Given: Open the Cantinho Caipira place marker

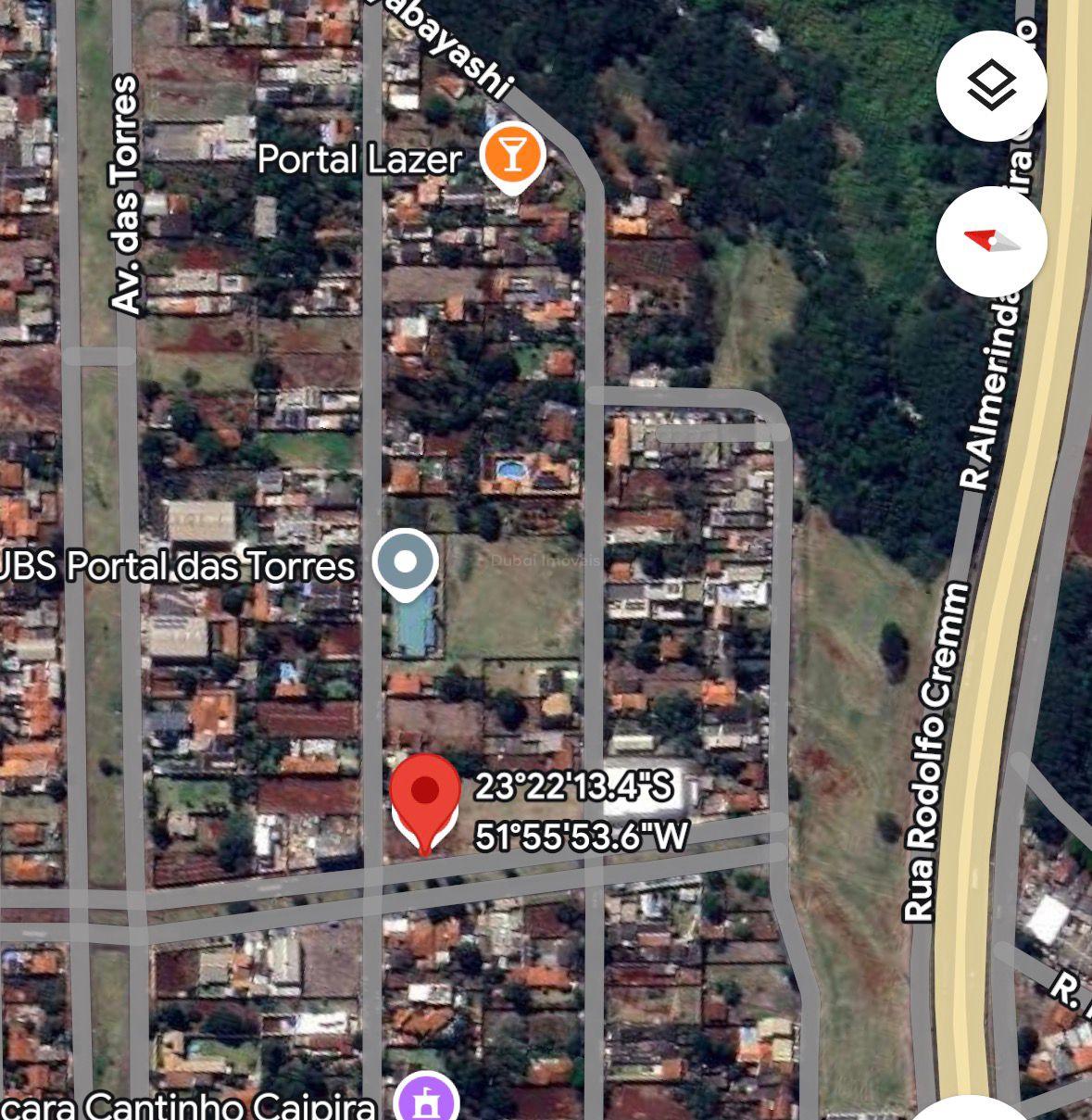Looking at the screenshot, I should click(x=426, y=1102).
